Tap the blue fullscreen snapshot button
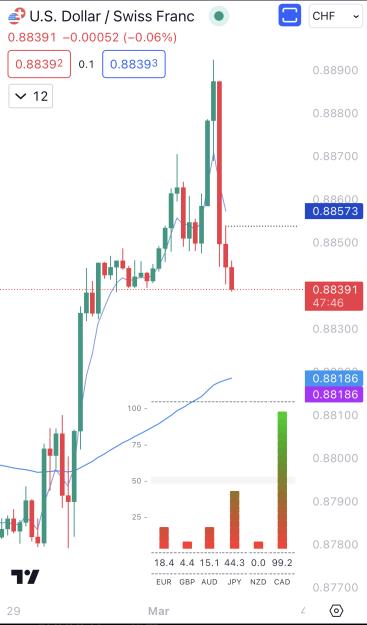 [x=290, y=16]
